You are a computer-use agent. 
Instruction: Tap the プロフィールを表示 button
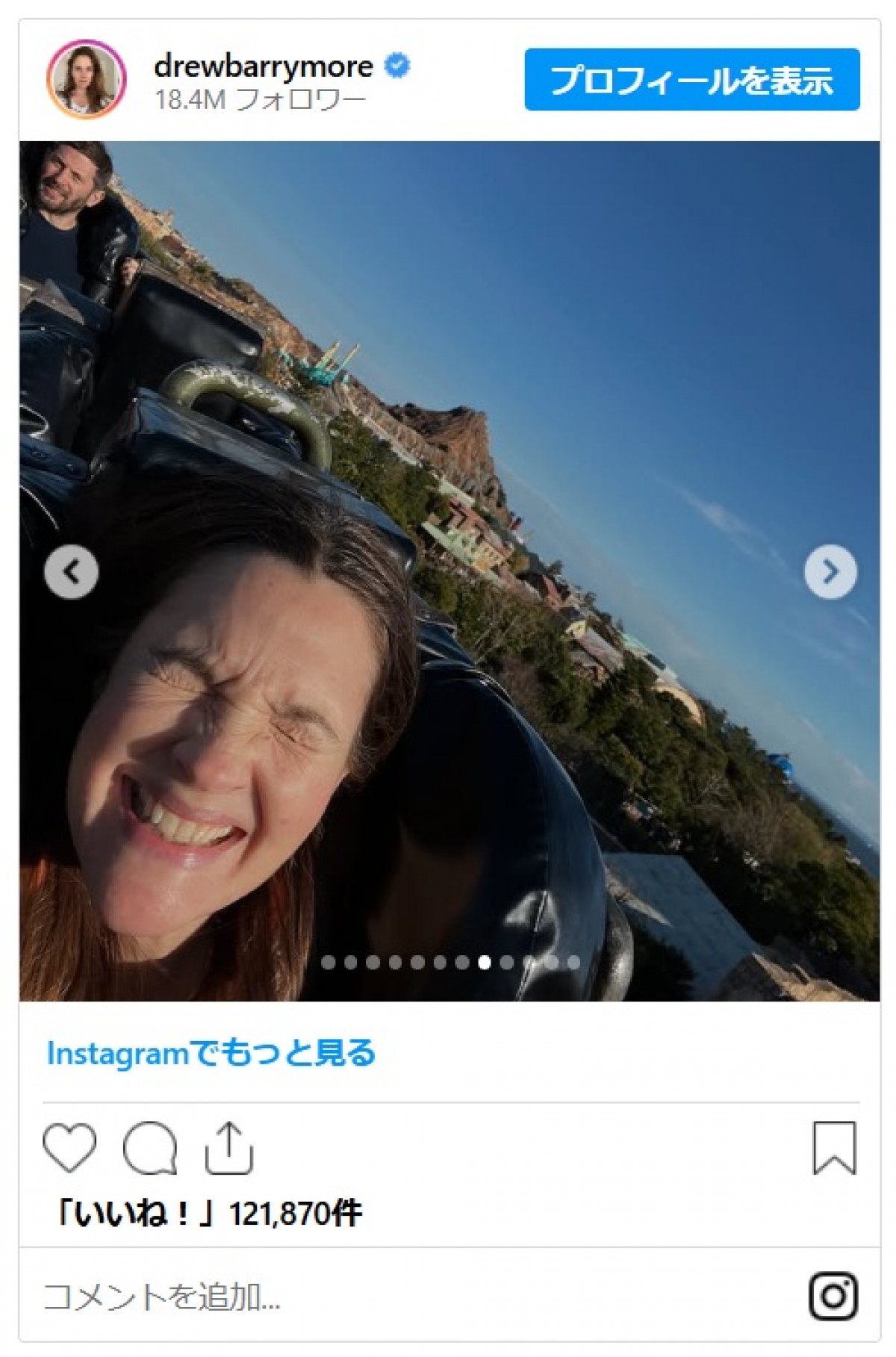tap(691, 80)
